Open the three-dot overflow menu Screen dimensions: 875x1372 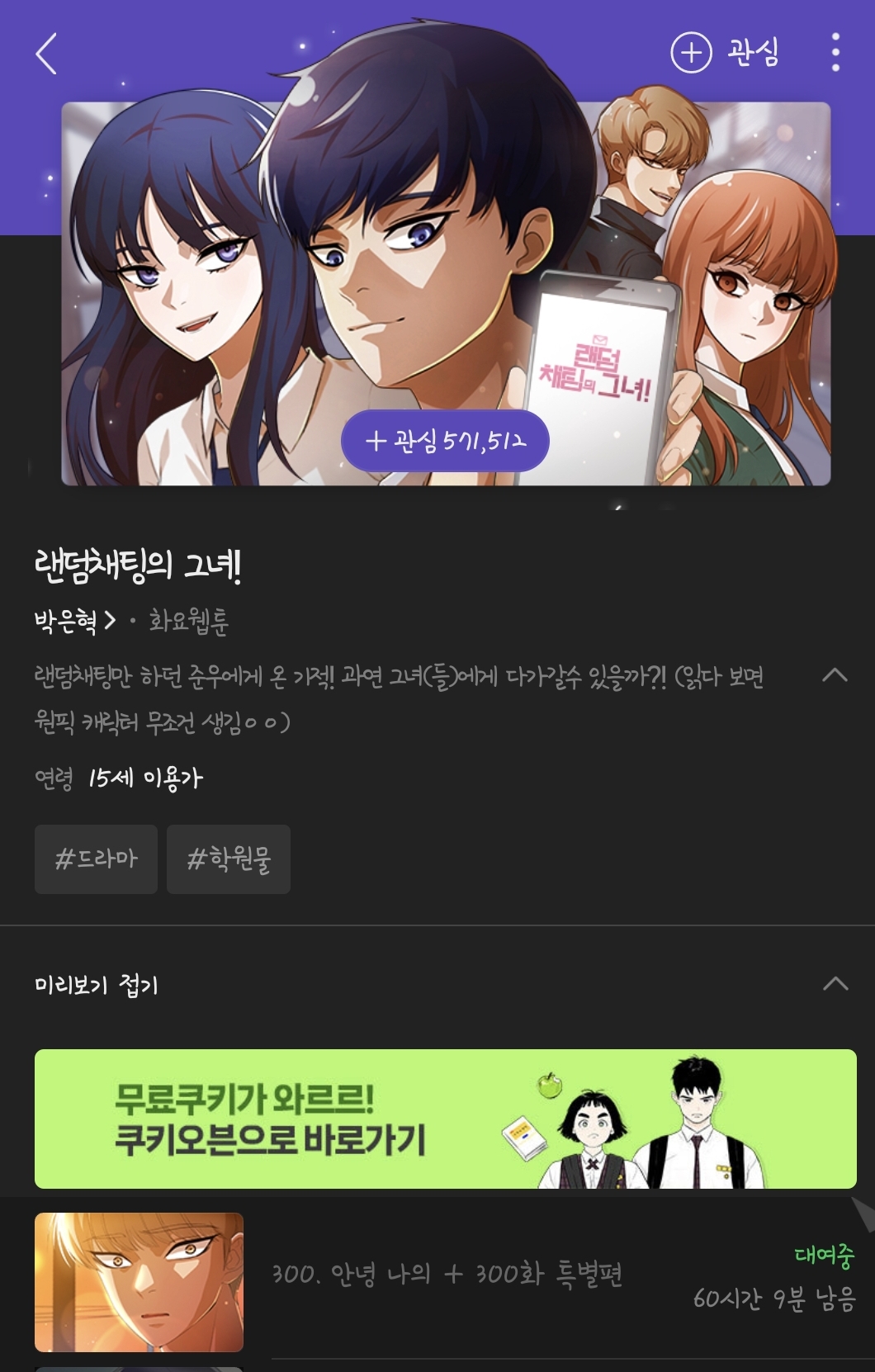pyautogui.click(x=835, y=53)
